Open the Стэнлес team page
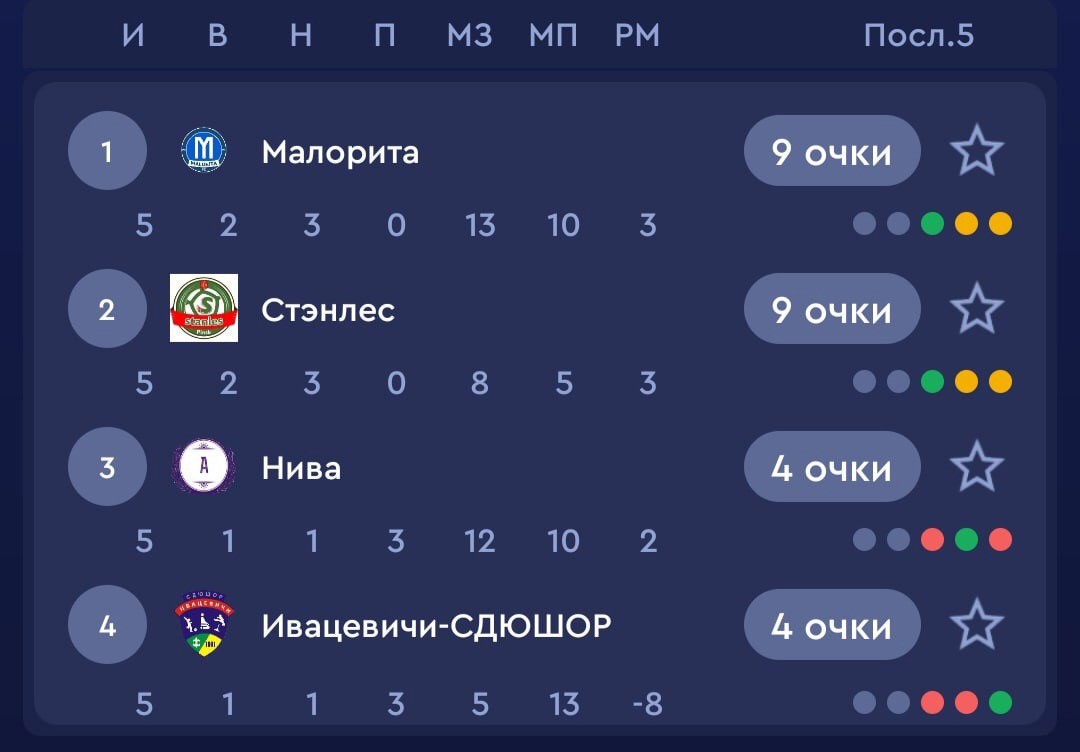Image resolution: width=1080 pixels, height=752 pixels. click(328, 310)
